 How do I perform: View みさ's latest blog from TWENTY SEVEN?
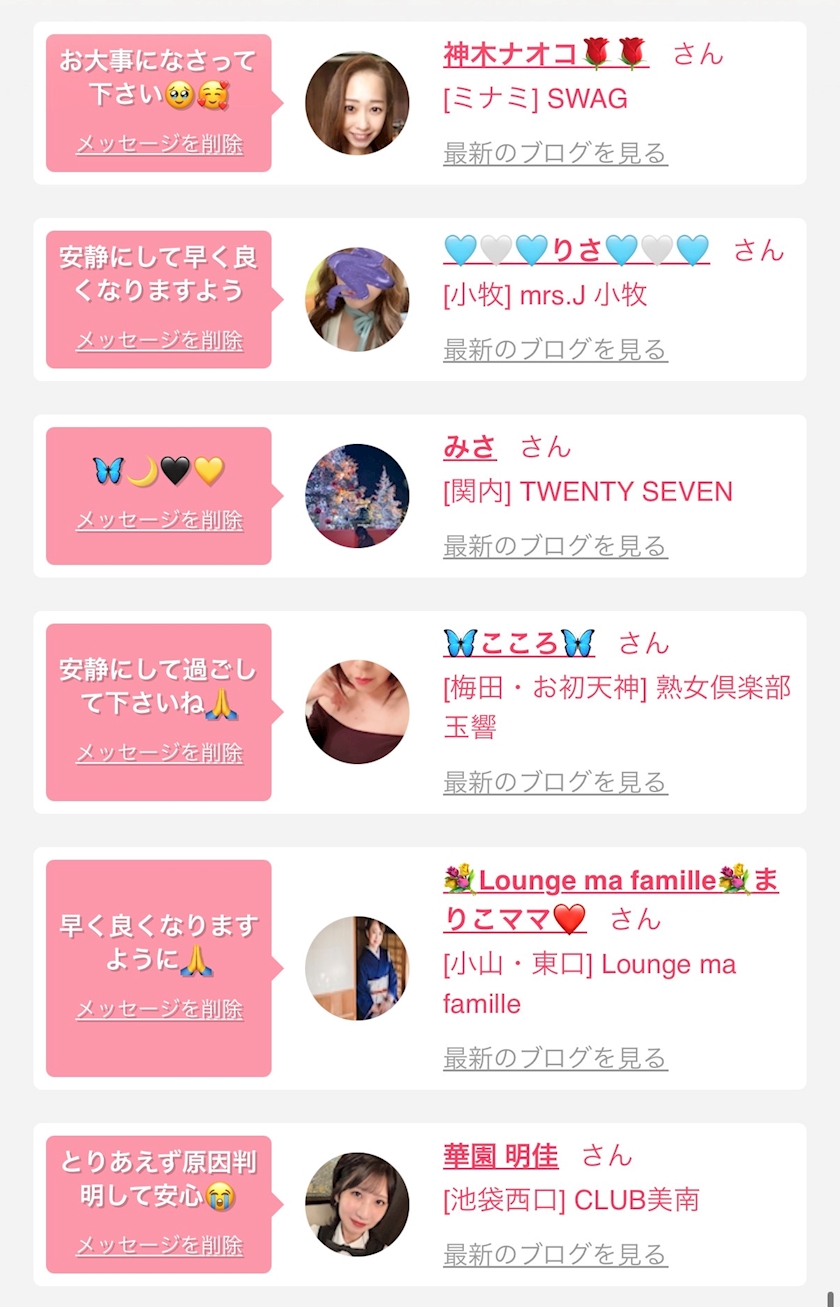click(x=555, y=546)
